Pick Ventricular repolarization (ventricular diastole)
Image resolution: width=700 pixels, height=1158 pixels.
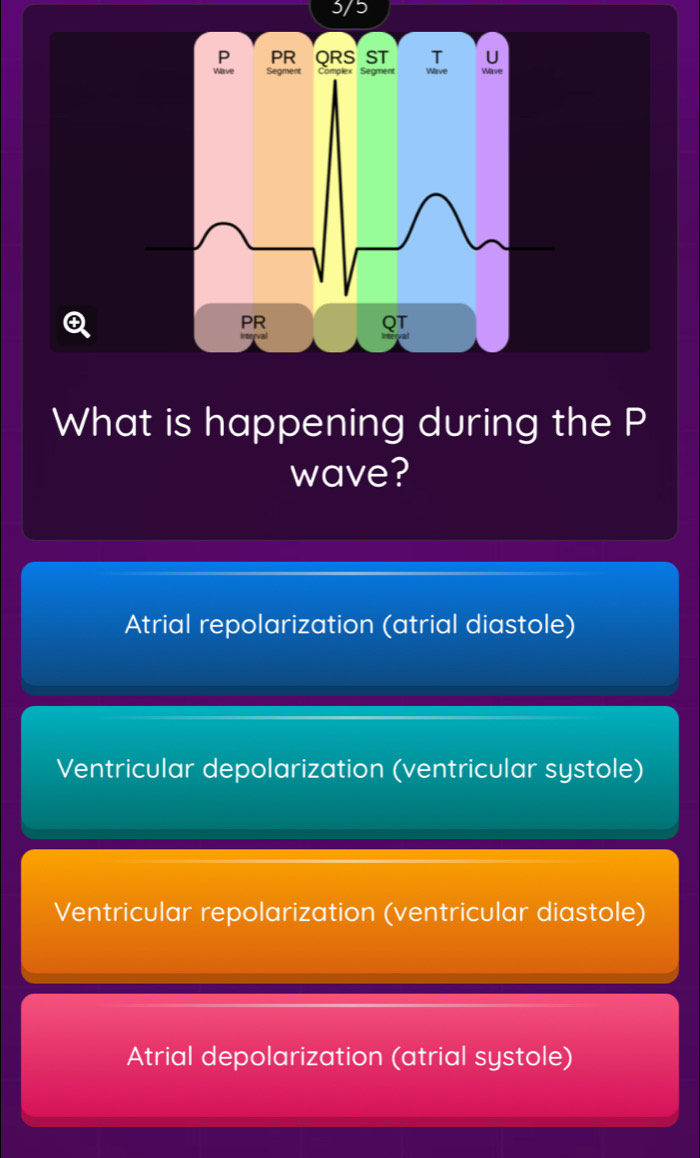pos(350,912)
